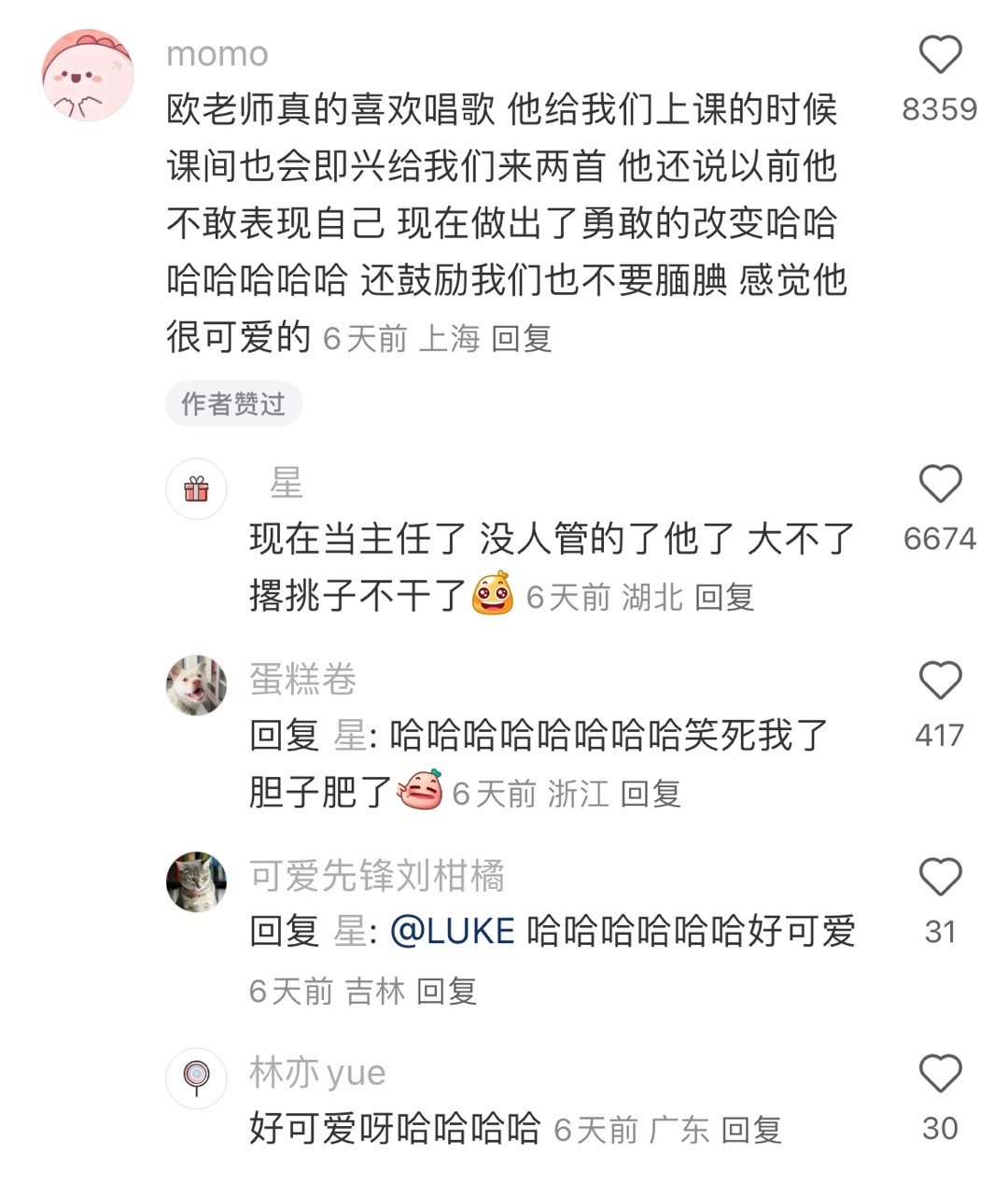The height and width of the screenshot is (1183, 1008).
Task: Open the @LUKE mention link
Action: click(453, 932)
